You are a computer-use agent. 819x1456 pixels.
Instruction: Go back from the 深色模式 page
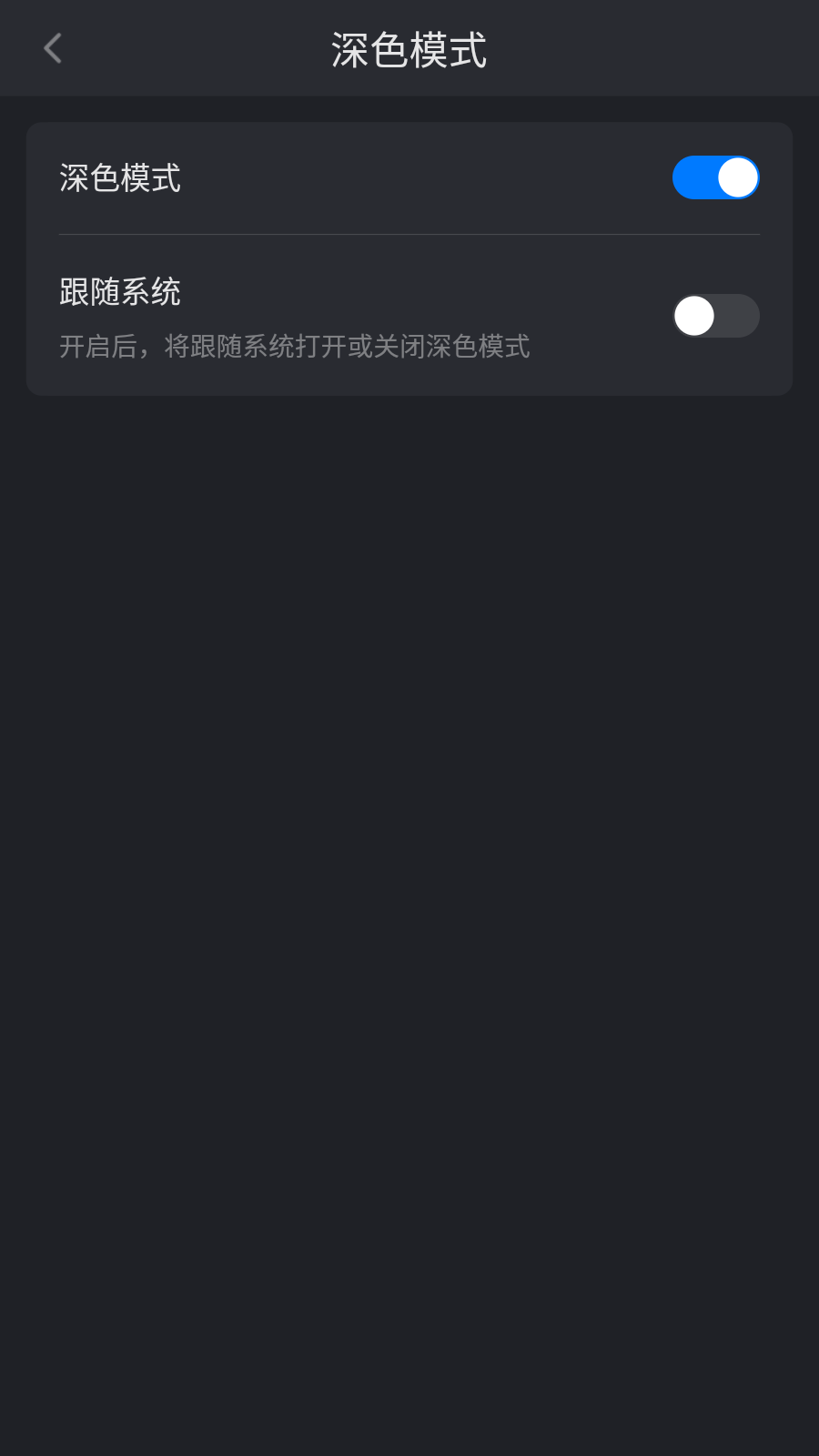click(x=53, y=49)
